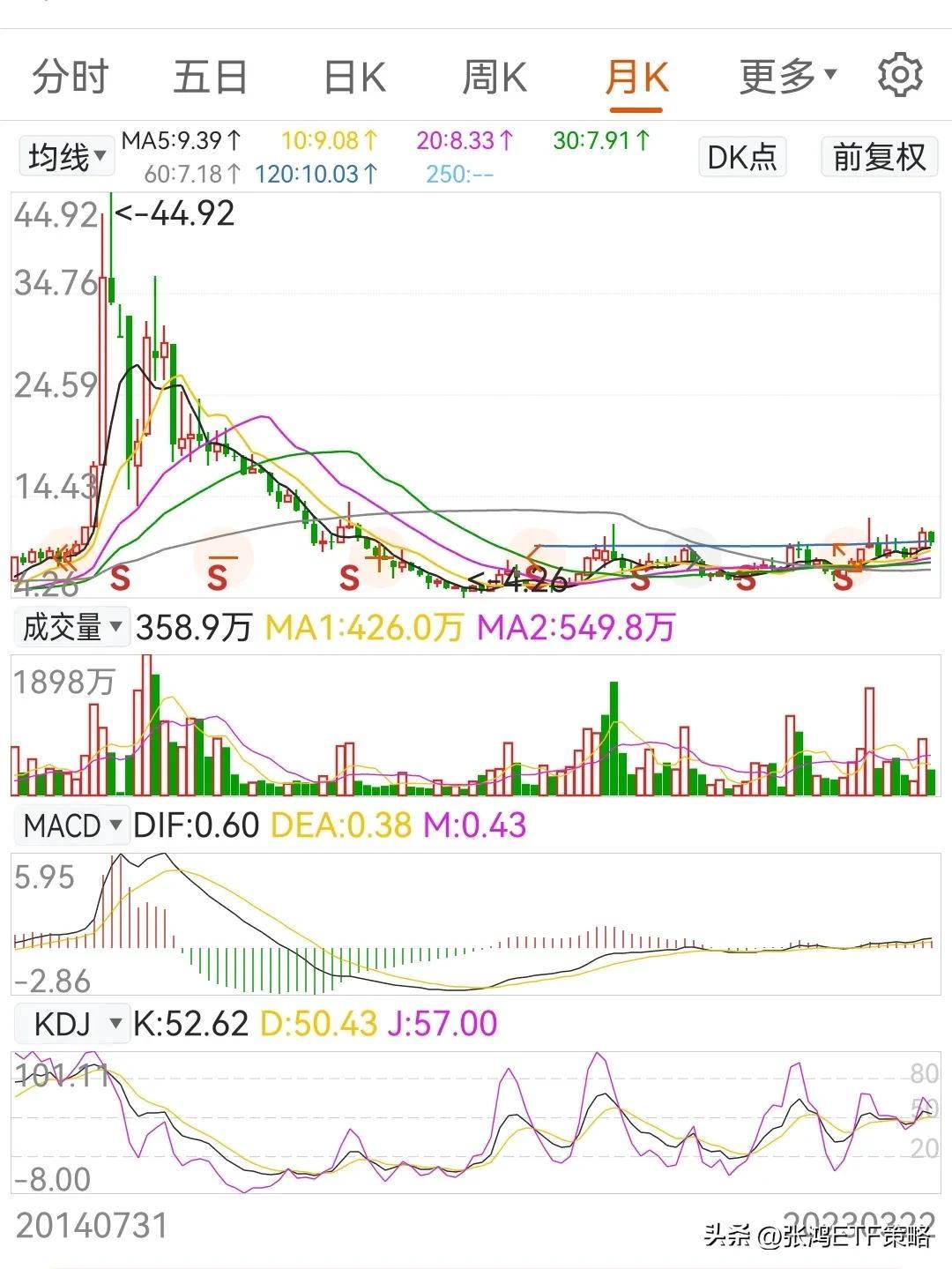952x1269 pixels.
Task: Expand the KDJ indicator dropdown
Action: (72, 1024)
